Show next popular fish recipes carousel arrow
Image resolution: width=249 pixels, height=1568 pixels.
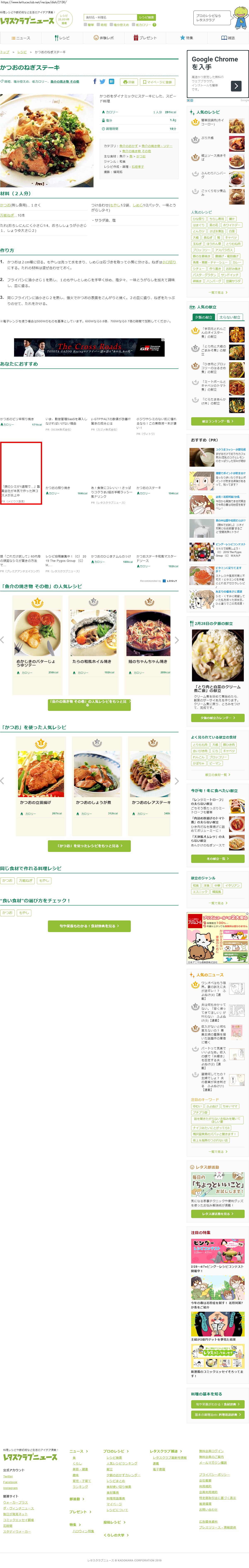tap(177, 640)
